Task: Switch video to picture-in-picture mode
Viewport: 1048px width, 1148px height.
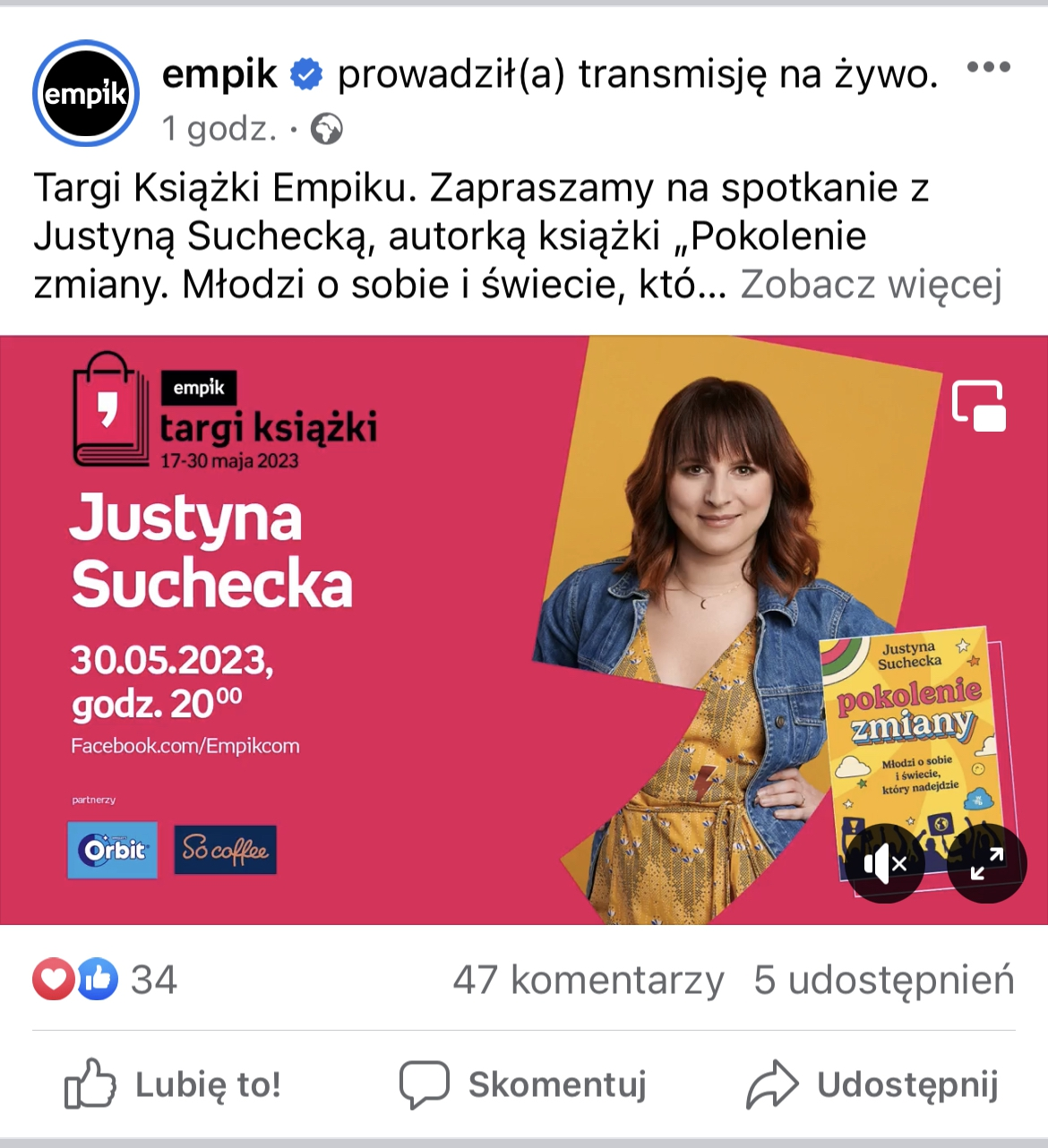Action: (x=978, y=406)
